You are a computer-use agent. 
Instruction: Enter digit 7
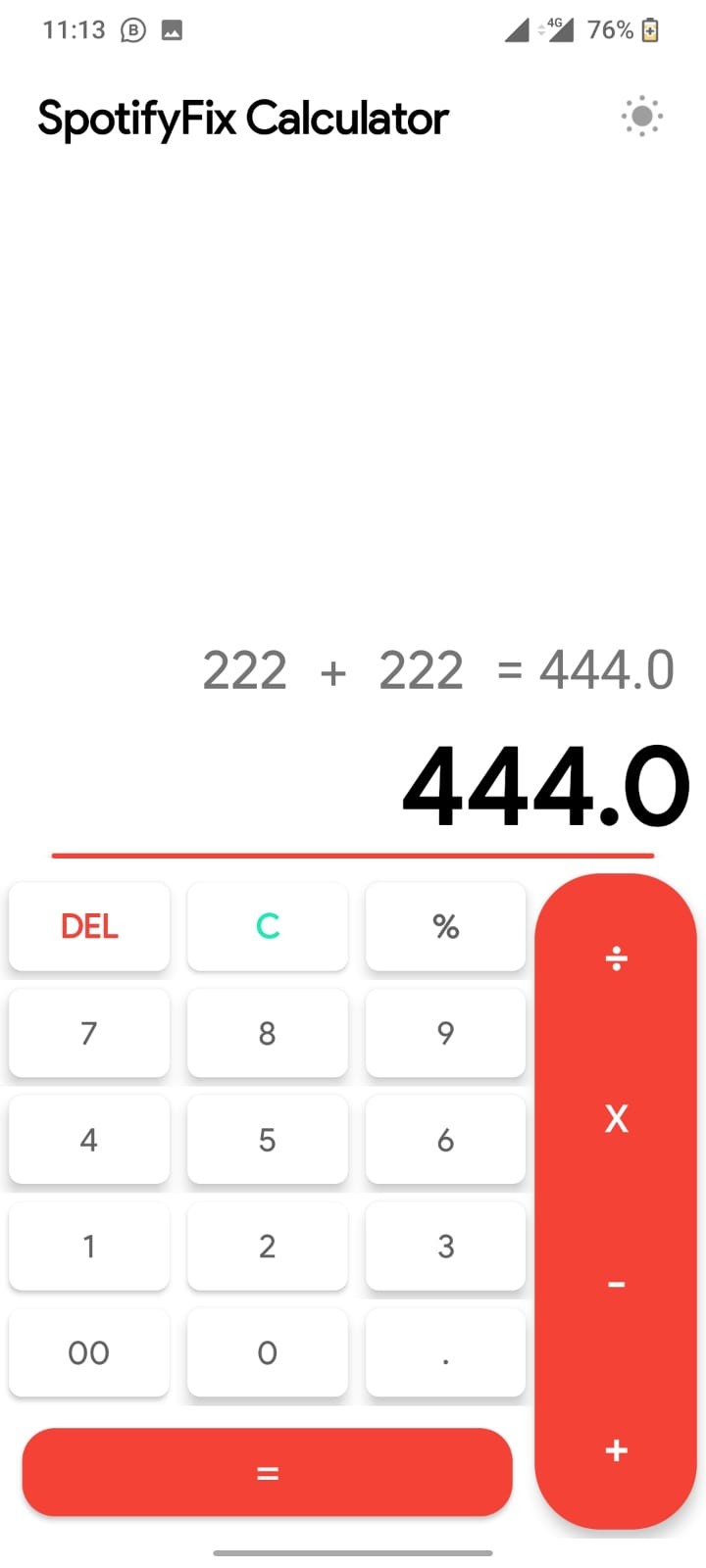89,1033
